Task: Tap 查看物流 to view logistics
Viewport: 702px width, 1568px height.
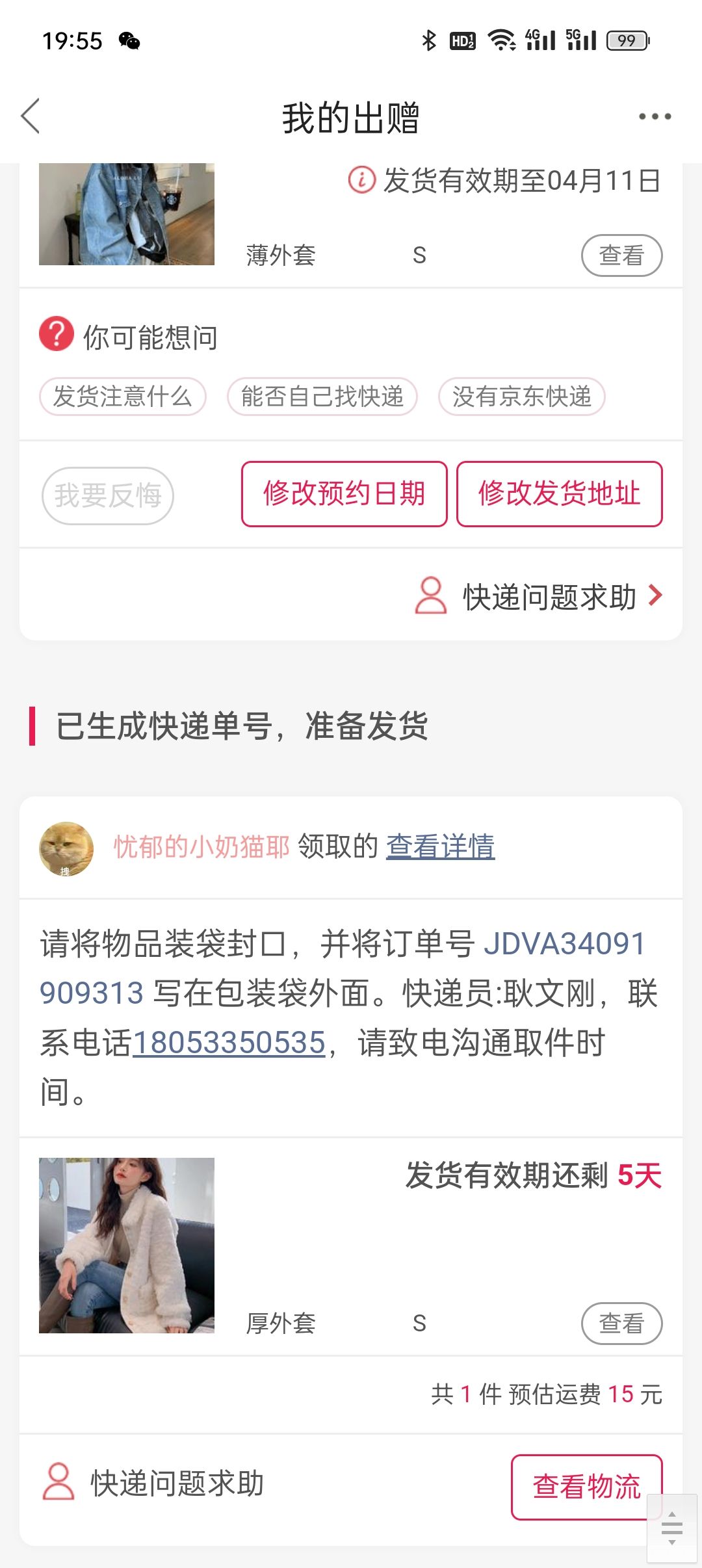Action: [x=587, y=1487]
